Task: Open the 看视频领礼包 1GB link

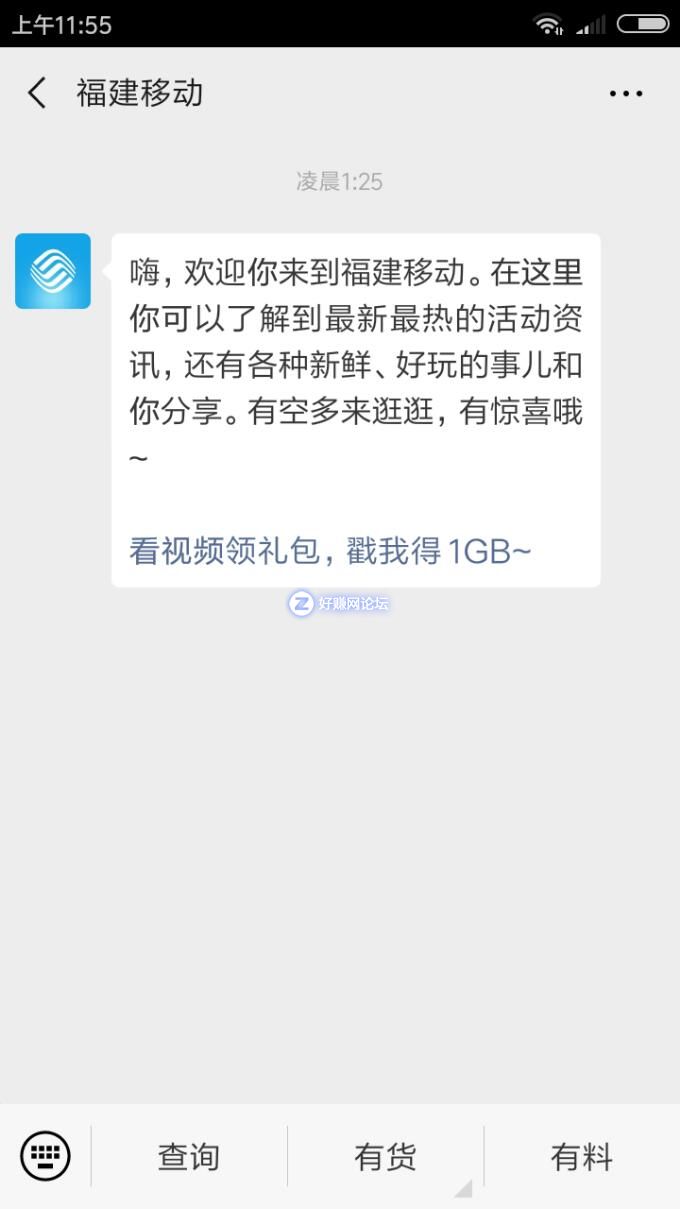Action: click(330, 550)
